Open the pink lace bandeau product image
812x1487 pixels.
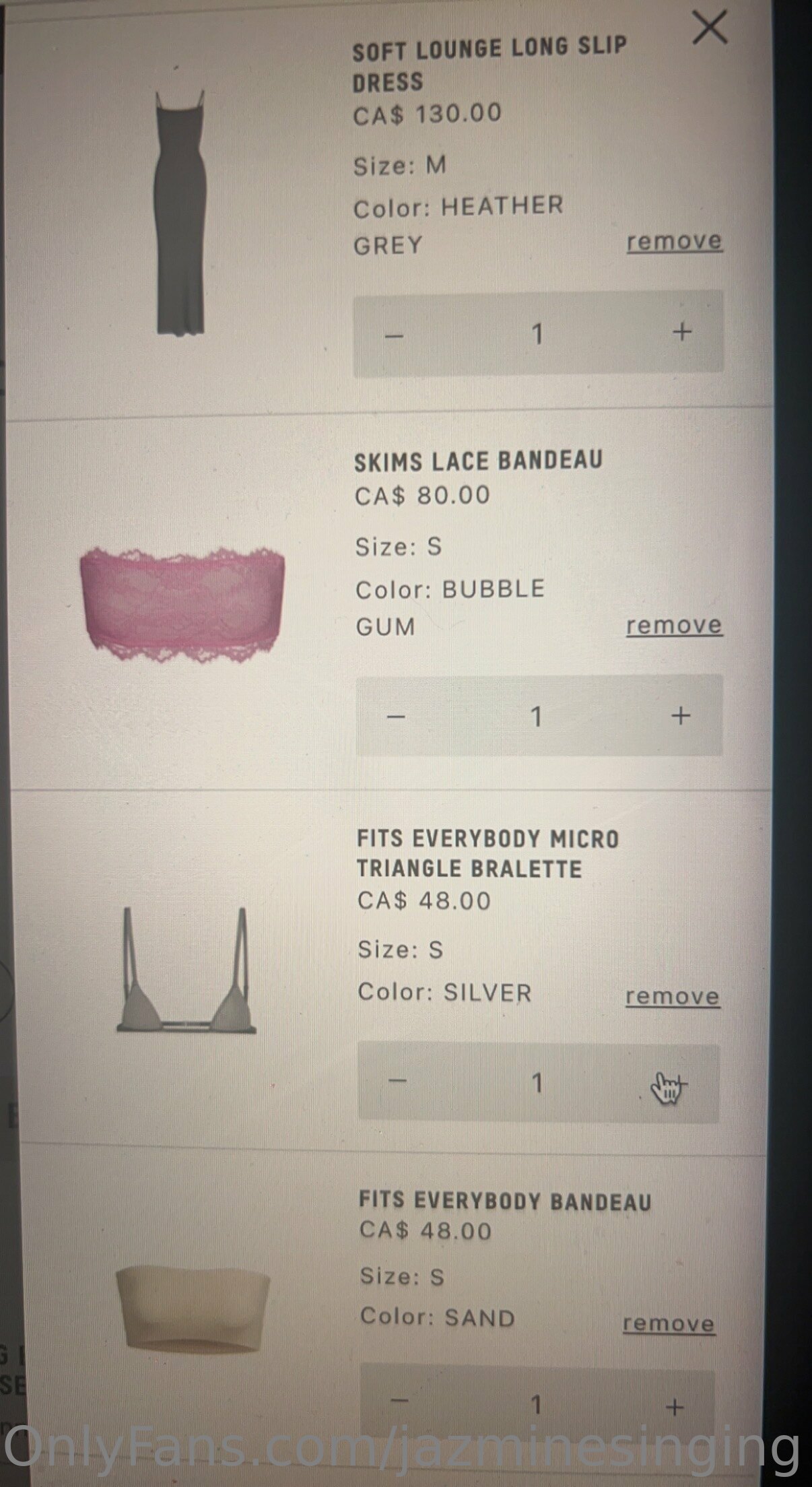tap(182, 603)
